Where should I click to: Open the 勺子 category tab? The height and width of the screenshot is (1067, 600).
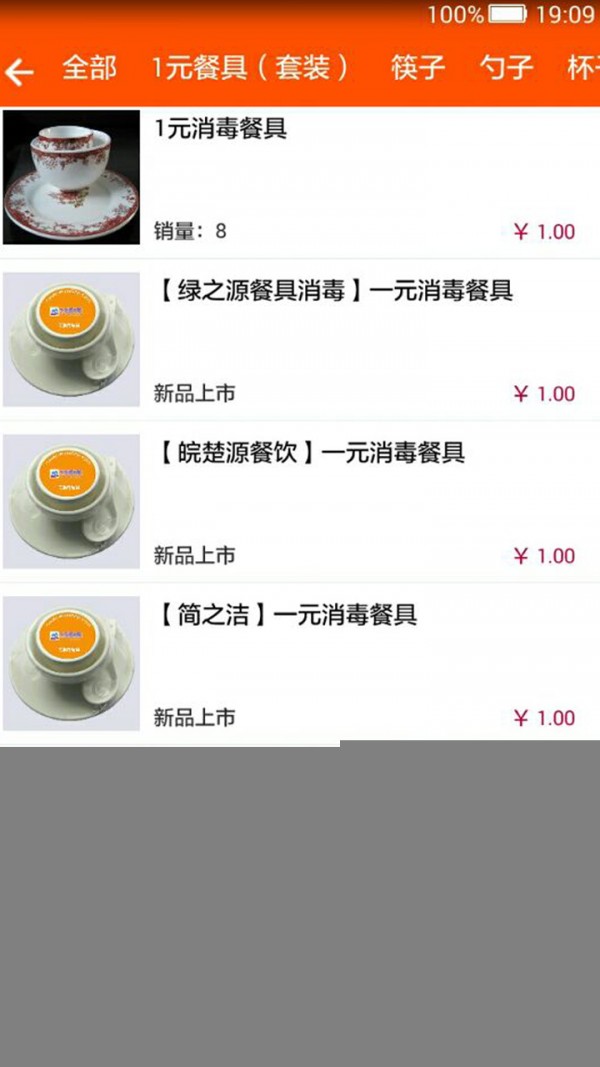click(506, 68)
